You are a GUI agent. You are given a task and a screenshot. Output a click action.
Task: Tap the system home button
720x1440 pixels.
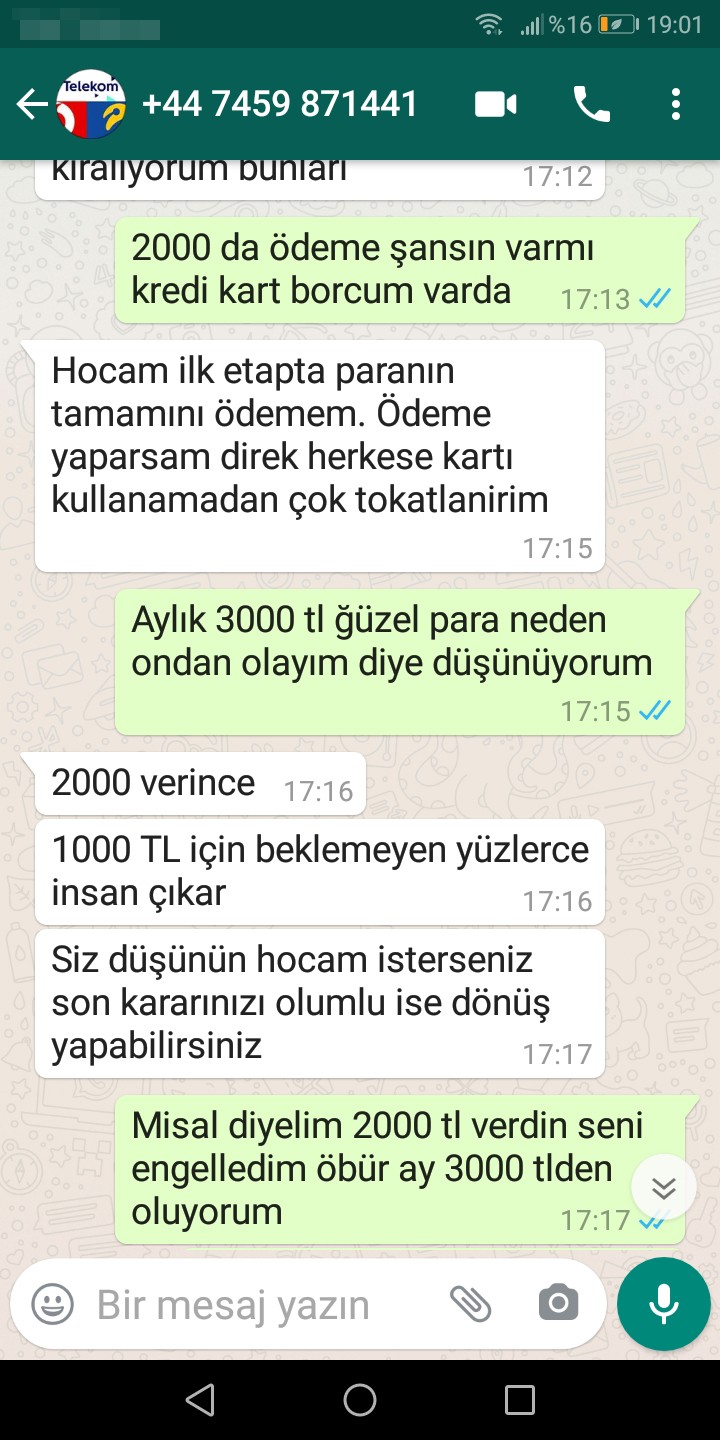click(360, 1400)
